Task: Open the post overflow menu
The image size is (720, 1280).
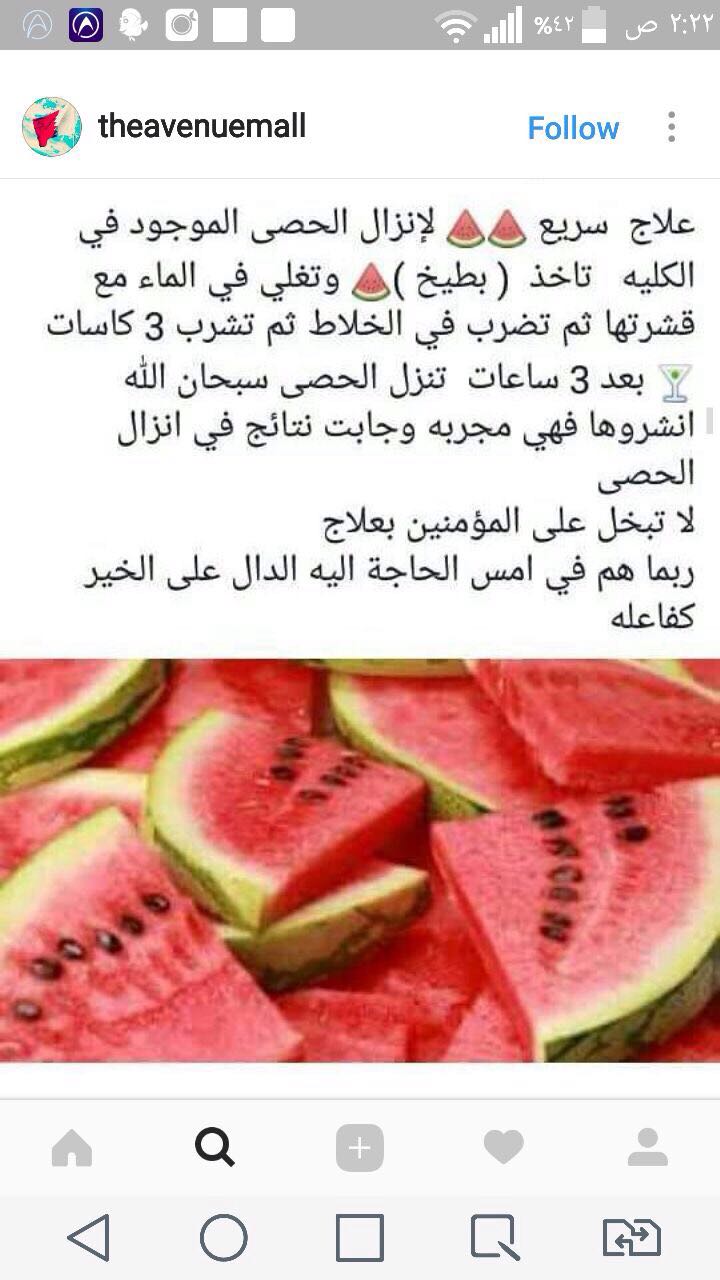Action: pyautogui.click(x=671, y=127)
